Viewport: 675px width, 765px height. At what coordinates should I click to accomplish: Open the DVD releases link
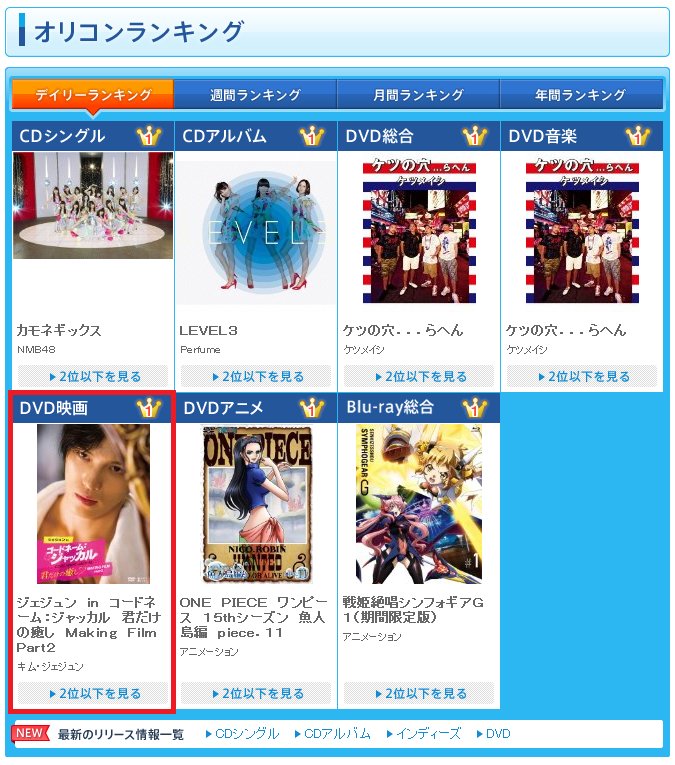click(497, 734)
